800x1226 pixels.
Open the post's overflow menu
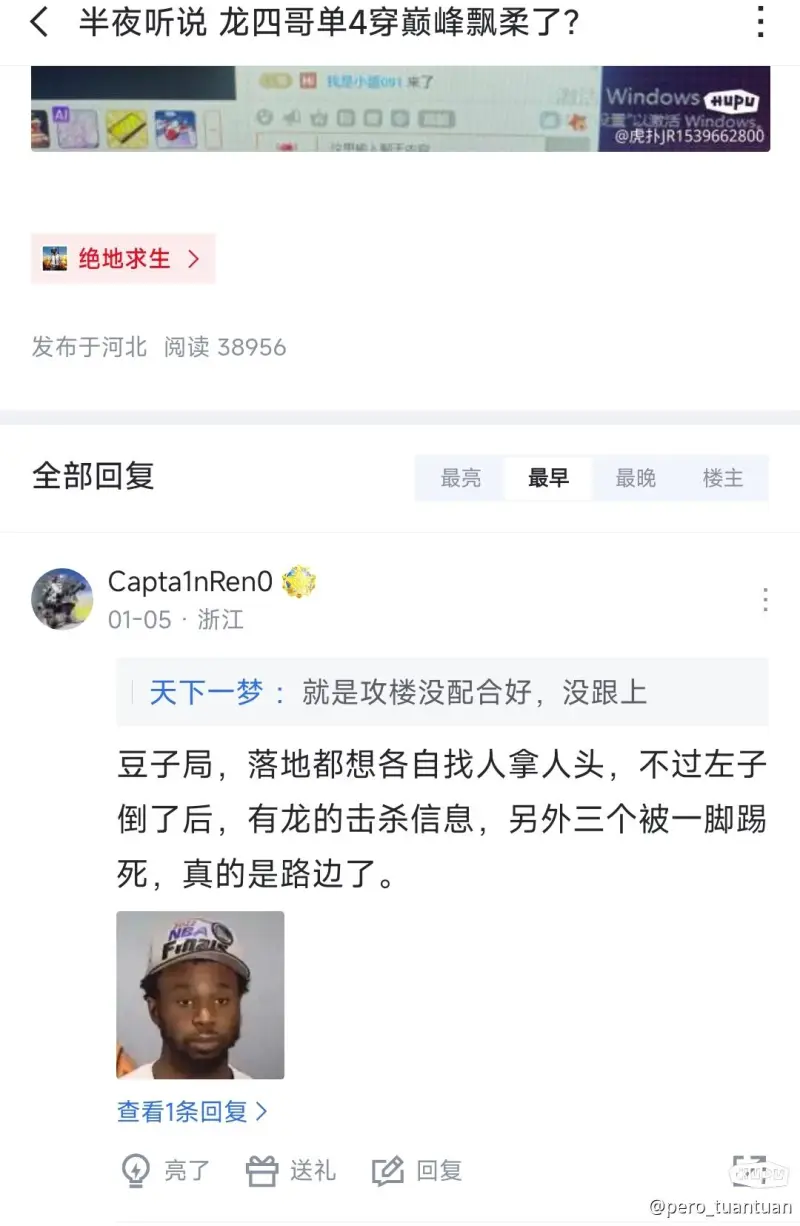[x=761, y=23]
